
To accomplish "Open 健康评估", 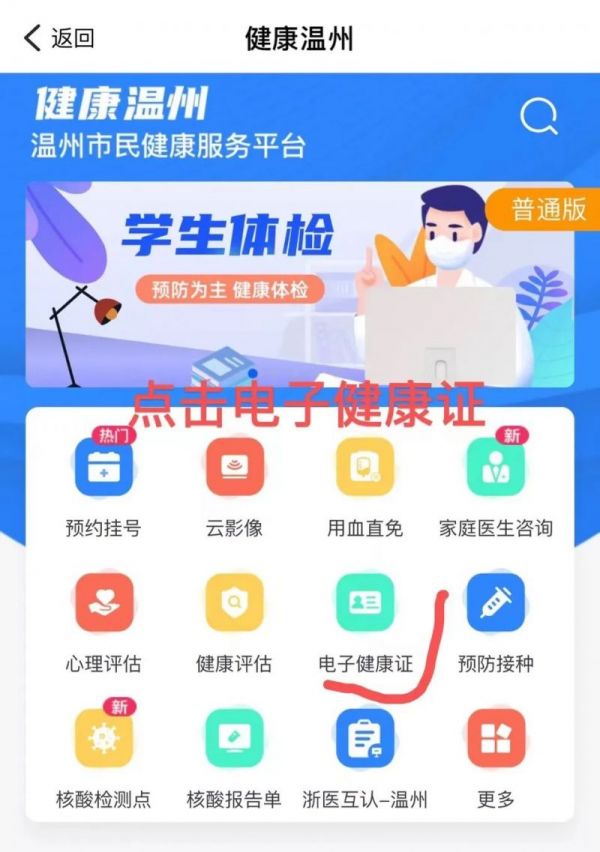I will [x=234, y=603].
